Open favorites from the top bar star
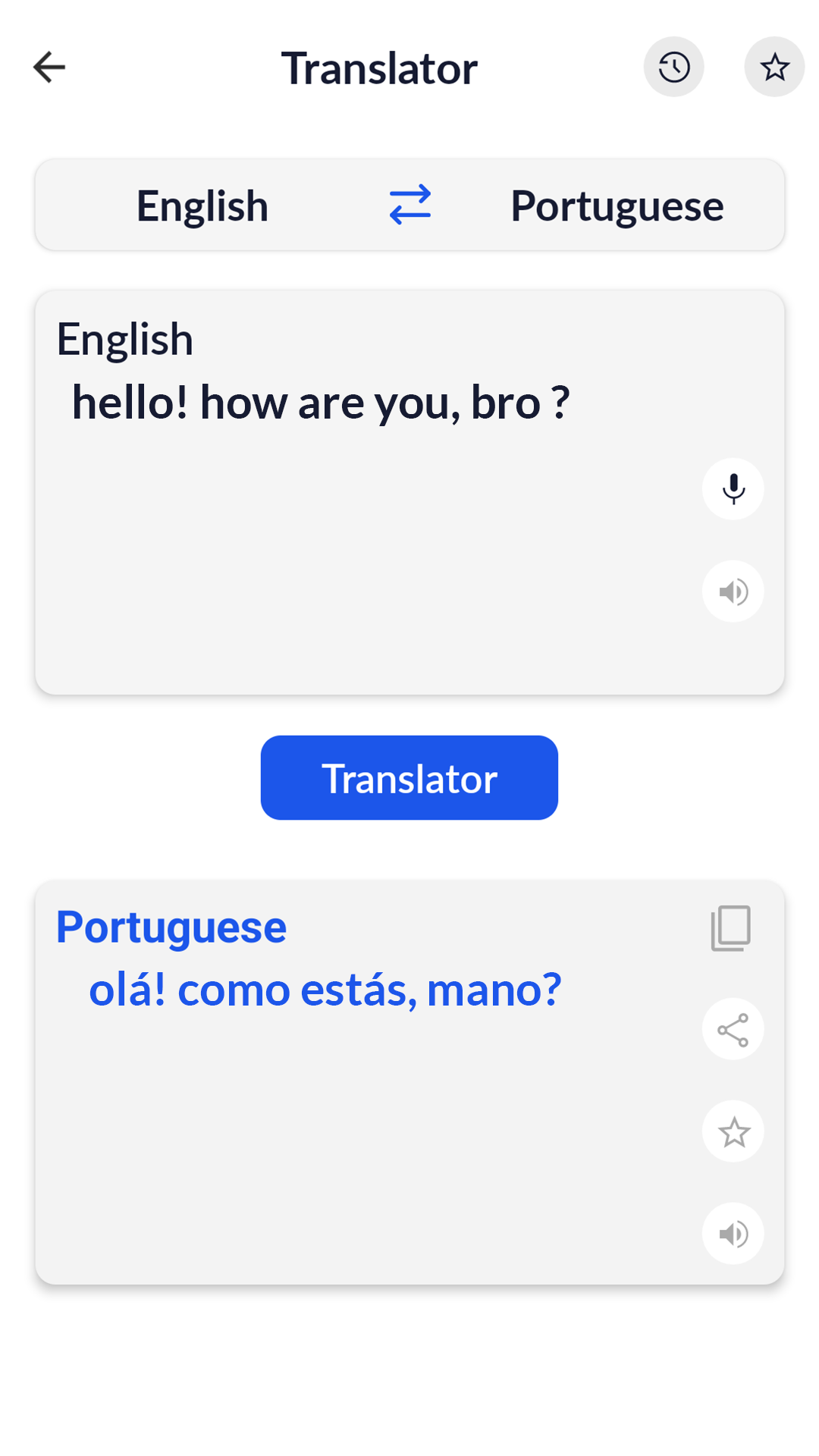Image resolution: width=819 pixels, height=1456 pixels. click(x=773, y=67)
